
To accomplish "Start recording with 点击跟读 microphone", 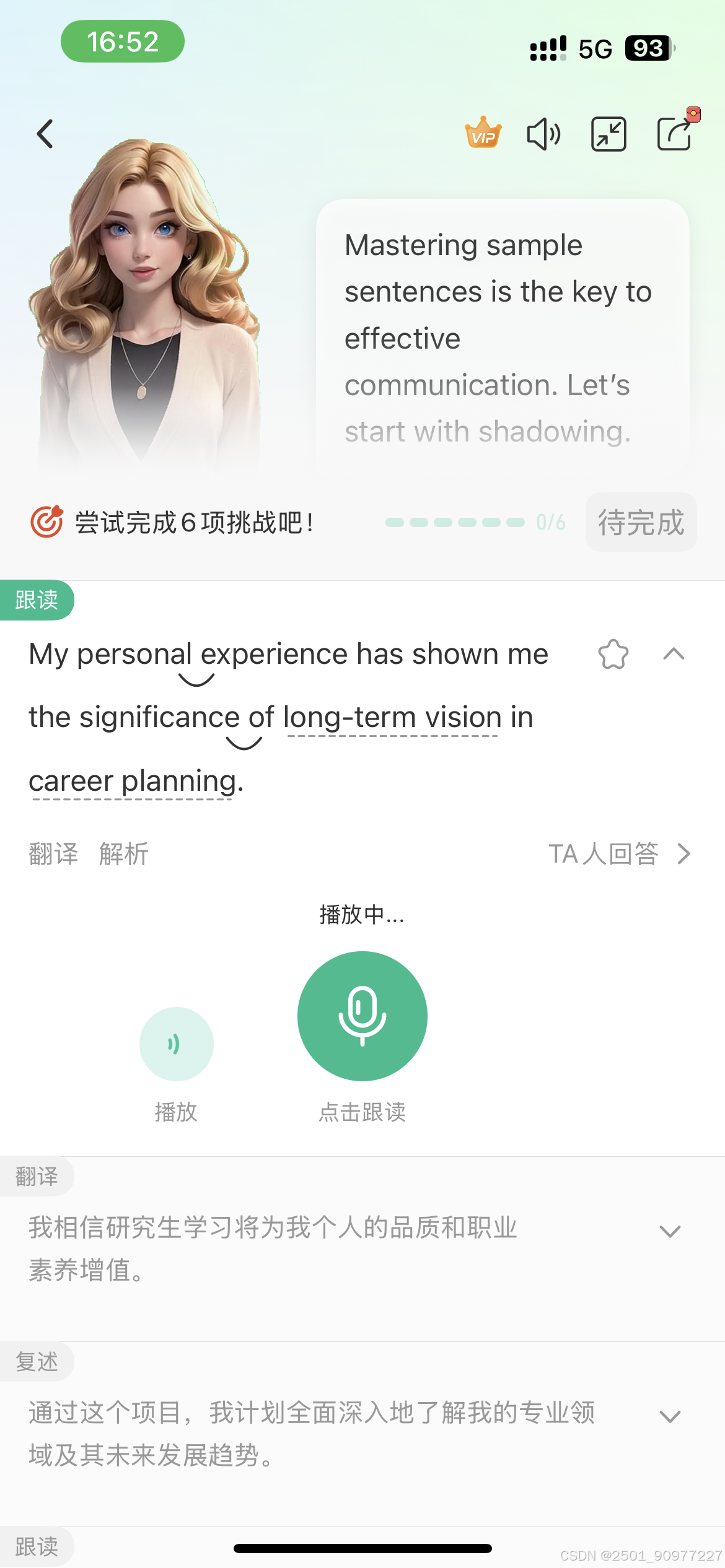I will coord(362,1016).
